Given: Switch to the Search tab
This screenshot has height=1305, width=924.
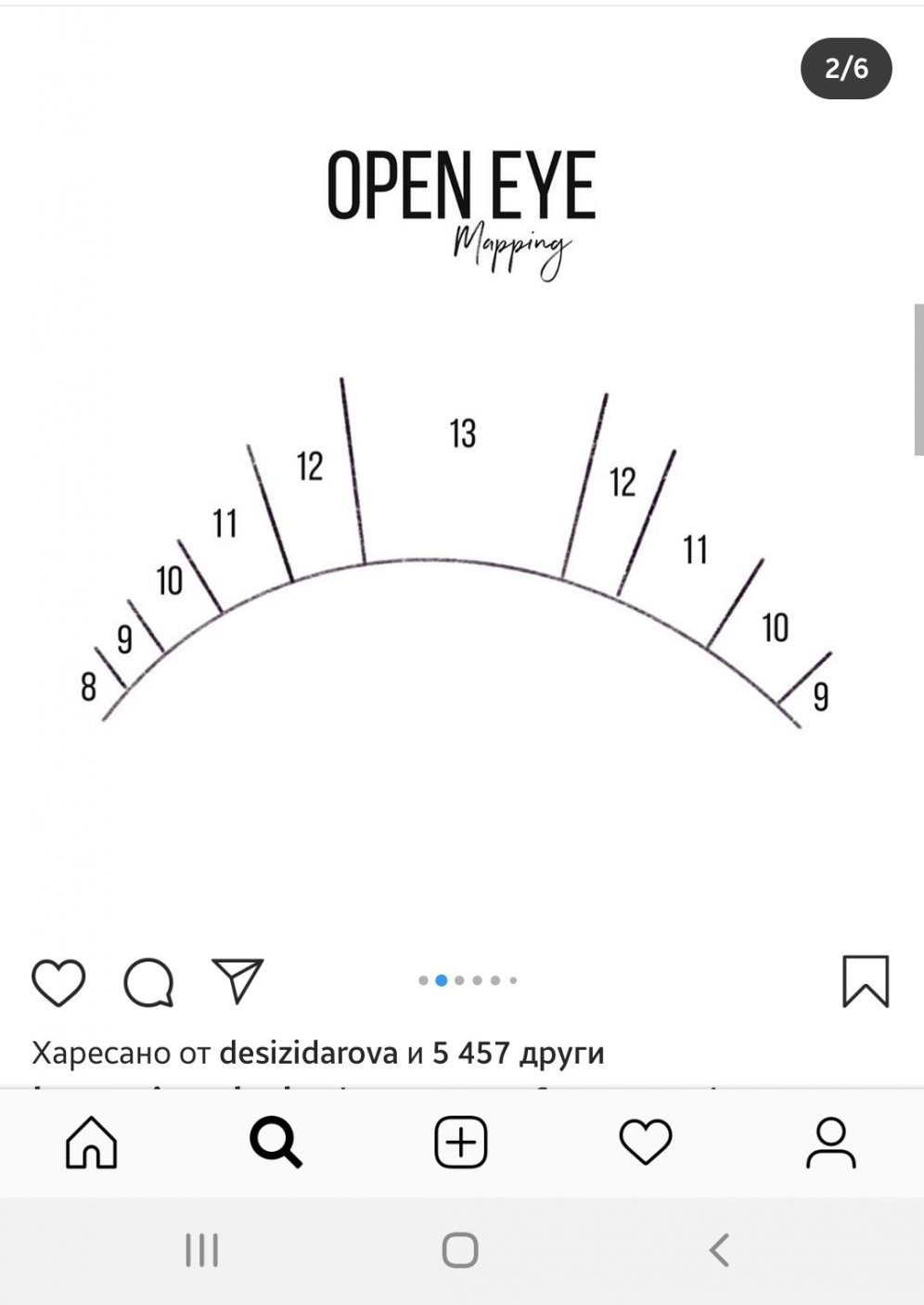Looking at the screenshot, I should (276, 1142).
